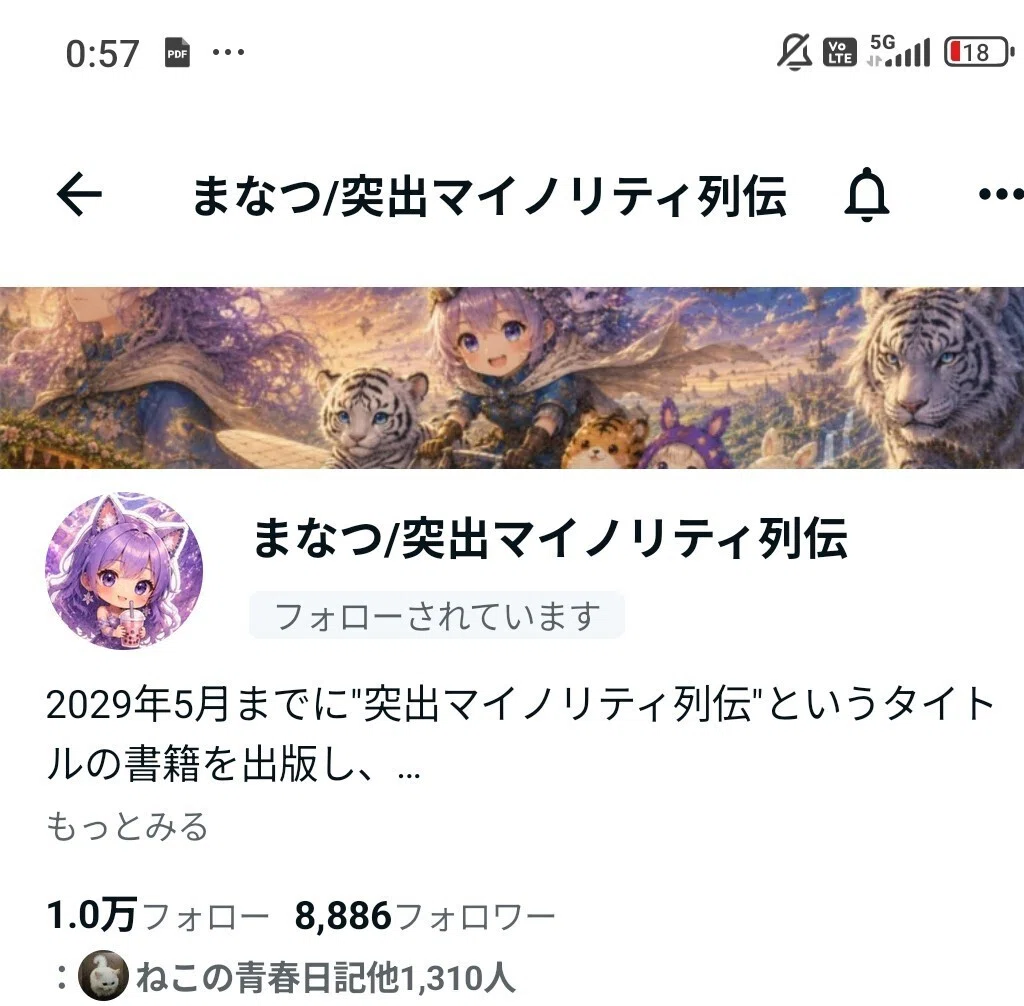This screenshot has height=1006, width=1024.
Task: Open the 8,886 フォロワー followers list
Action: coord(424,915)
